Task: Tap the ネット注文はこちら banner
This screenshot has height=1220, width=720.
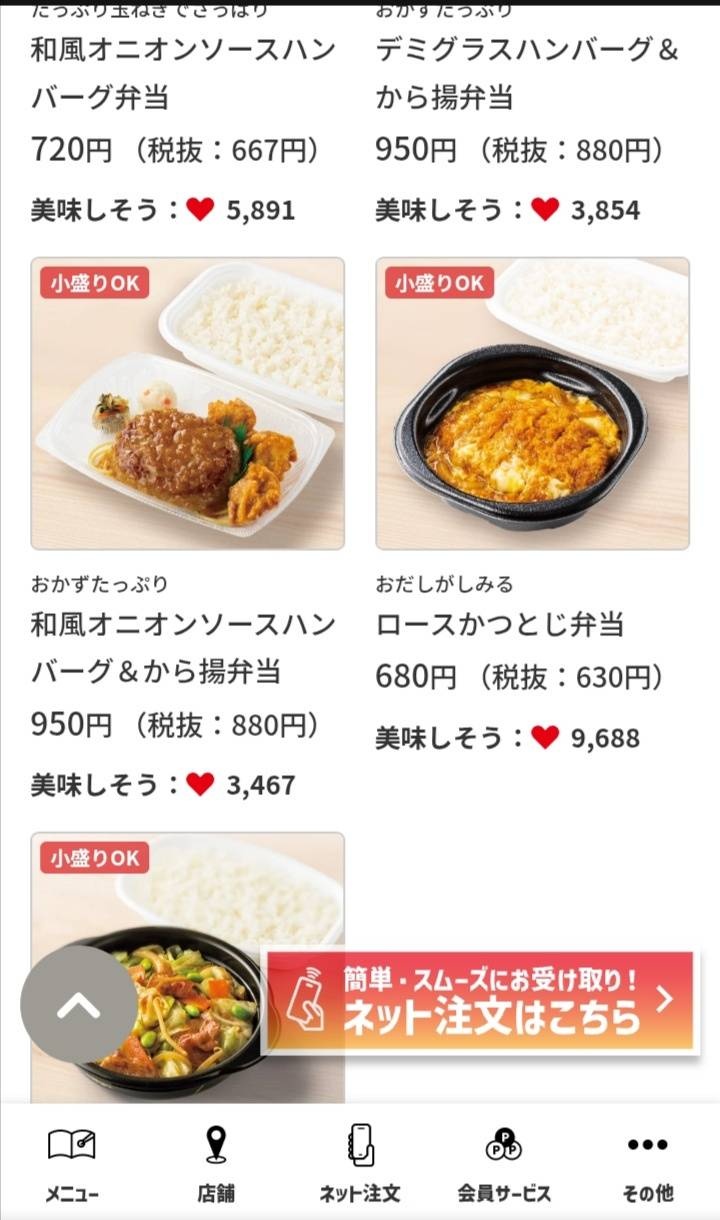Action: tap(480, 1000)
